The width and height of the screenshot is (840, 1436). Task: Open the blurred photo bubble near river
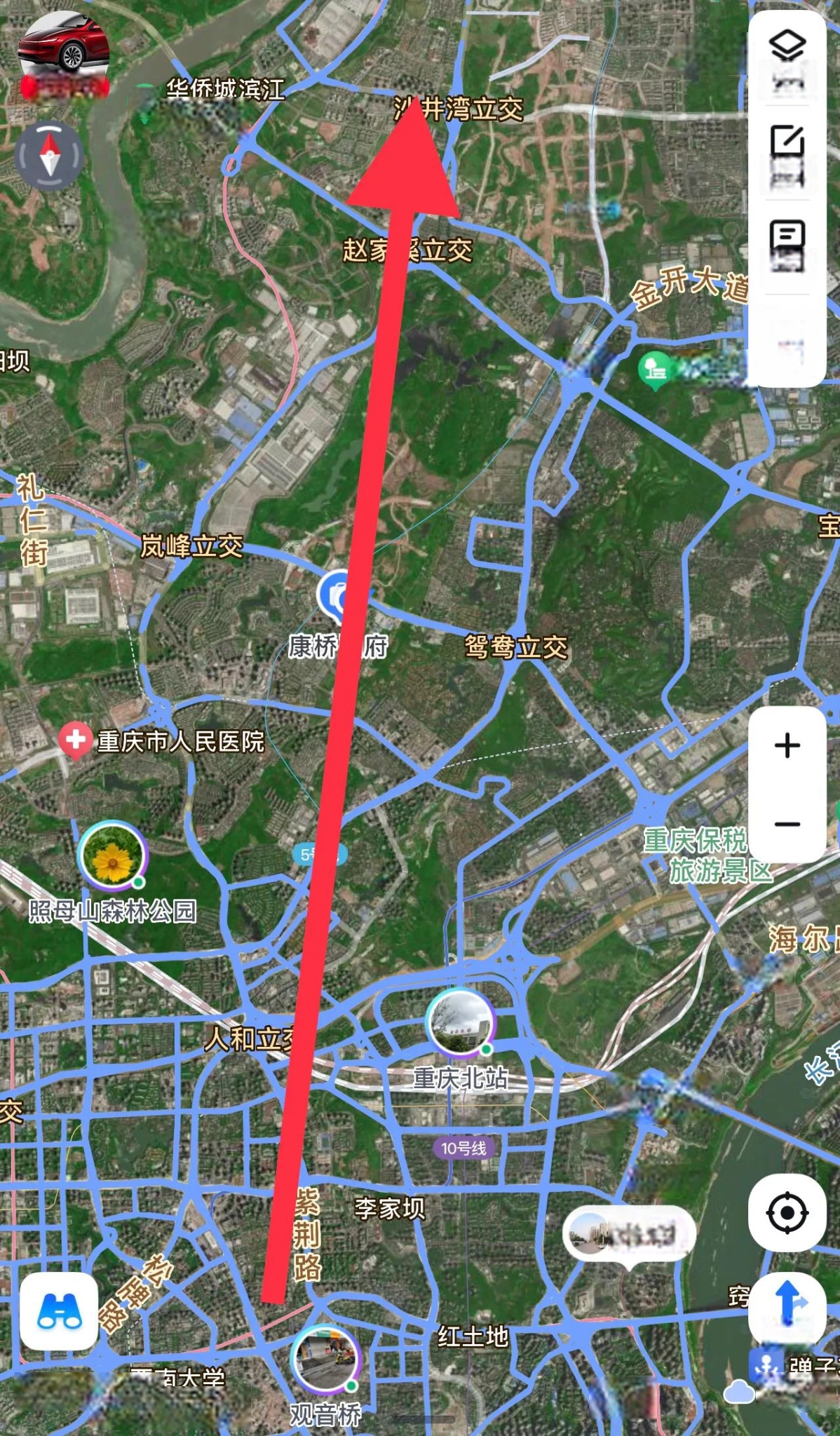(629, 1233)
